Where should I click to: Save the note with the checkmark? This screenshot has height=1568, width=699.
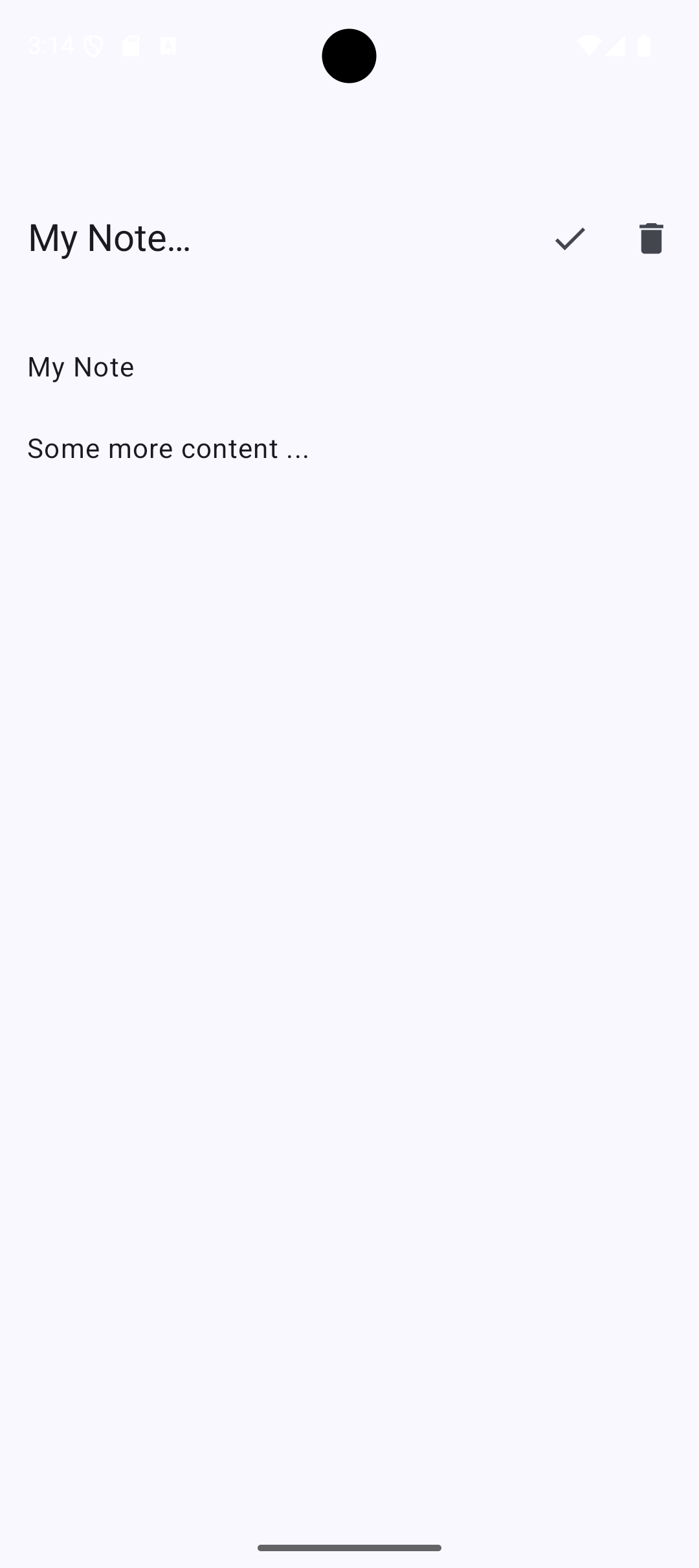click(x=570, y=239)
